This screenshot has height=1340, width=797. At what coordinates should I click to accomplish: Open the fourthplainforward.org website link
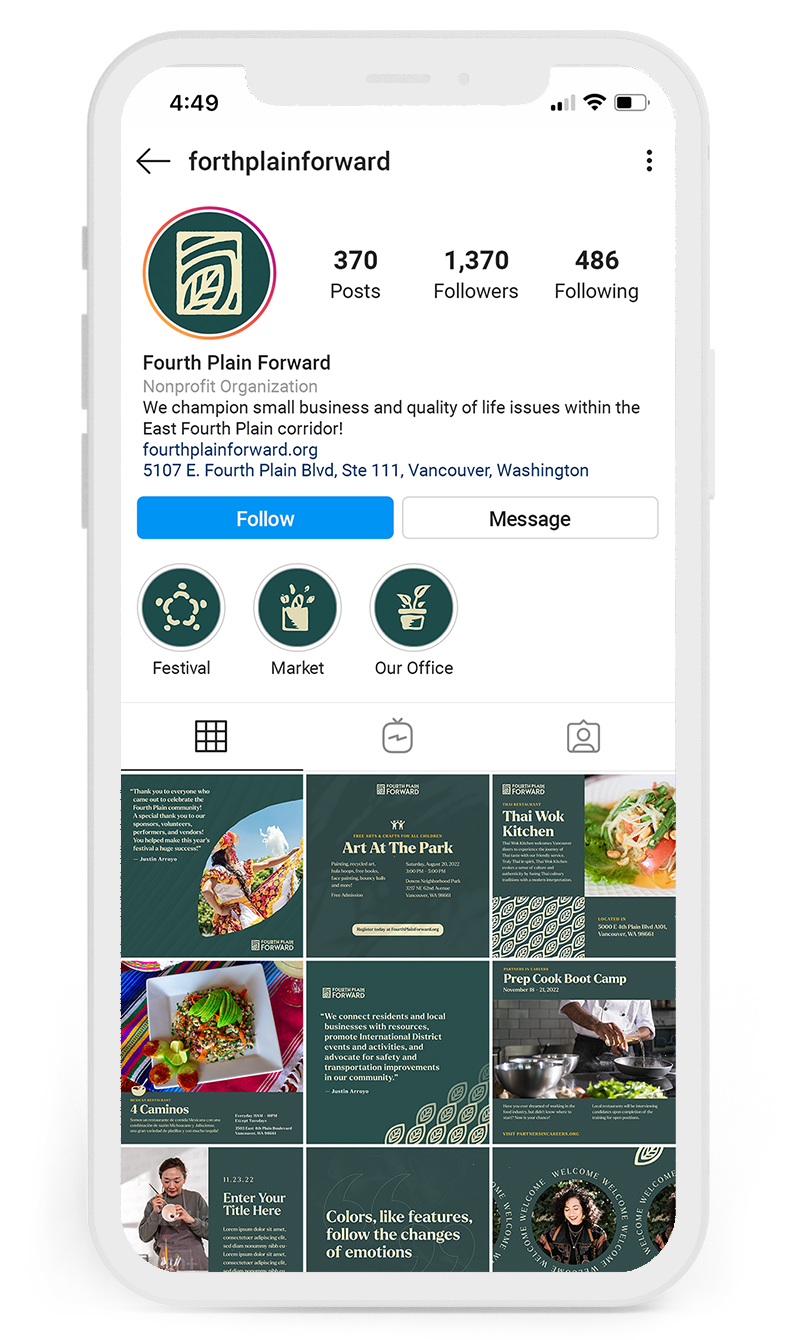point(230,449)
